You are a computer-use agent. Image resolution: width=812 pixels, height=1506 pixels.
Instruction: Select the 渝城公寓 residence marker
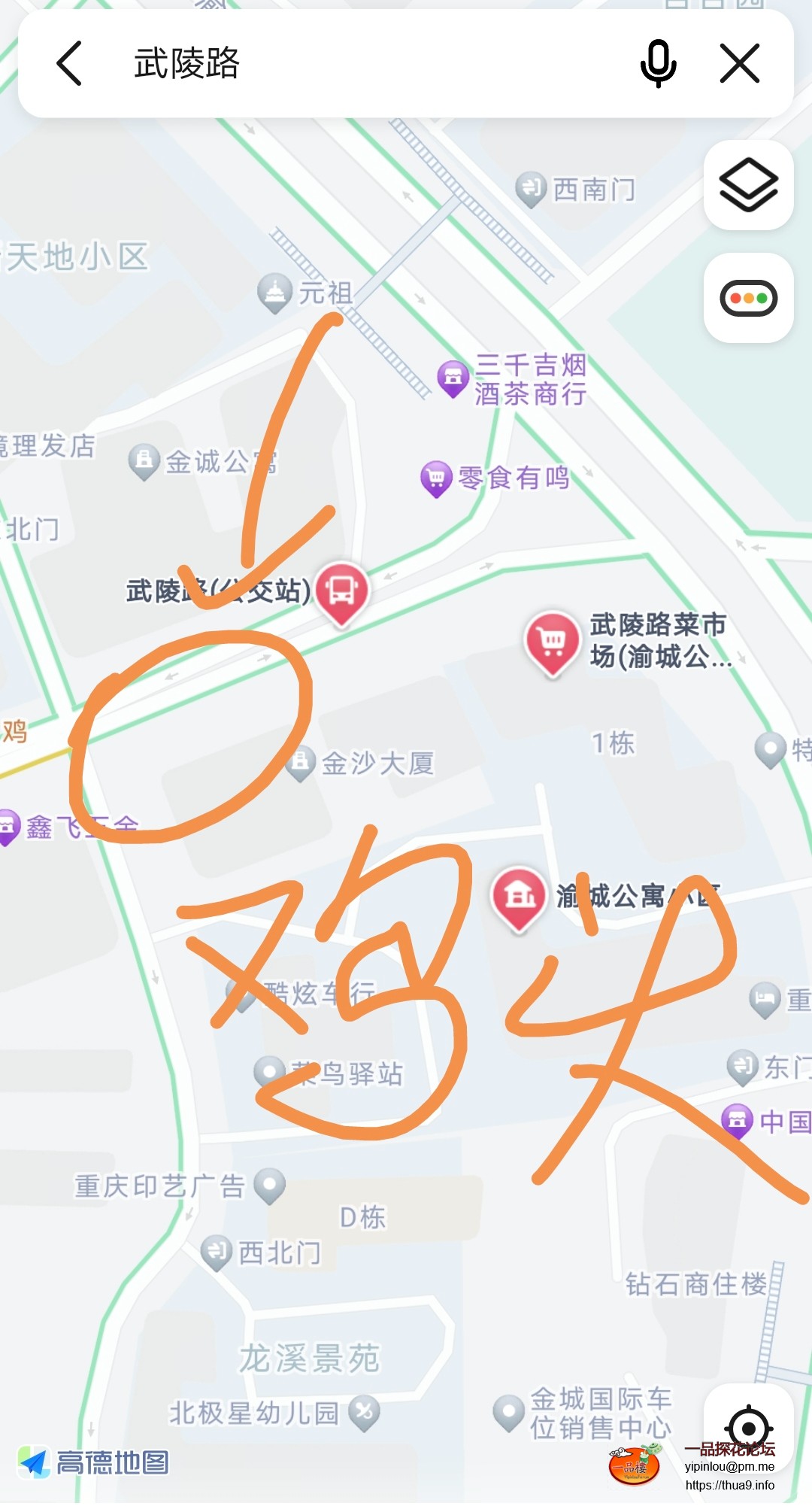(x=519, y=896)
